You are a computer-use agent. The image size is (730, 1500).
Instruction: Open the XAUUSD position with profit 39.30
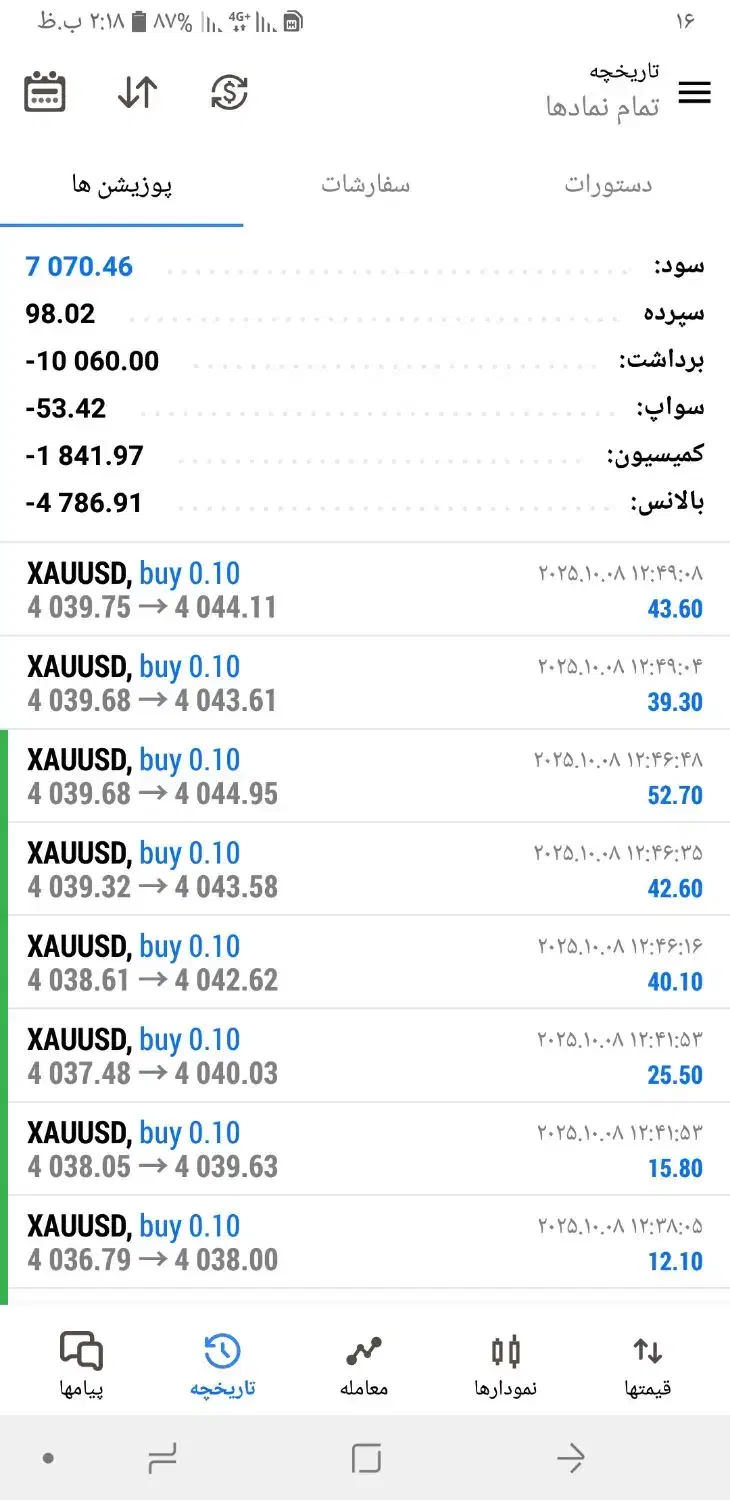(x=365, y=683)
